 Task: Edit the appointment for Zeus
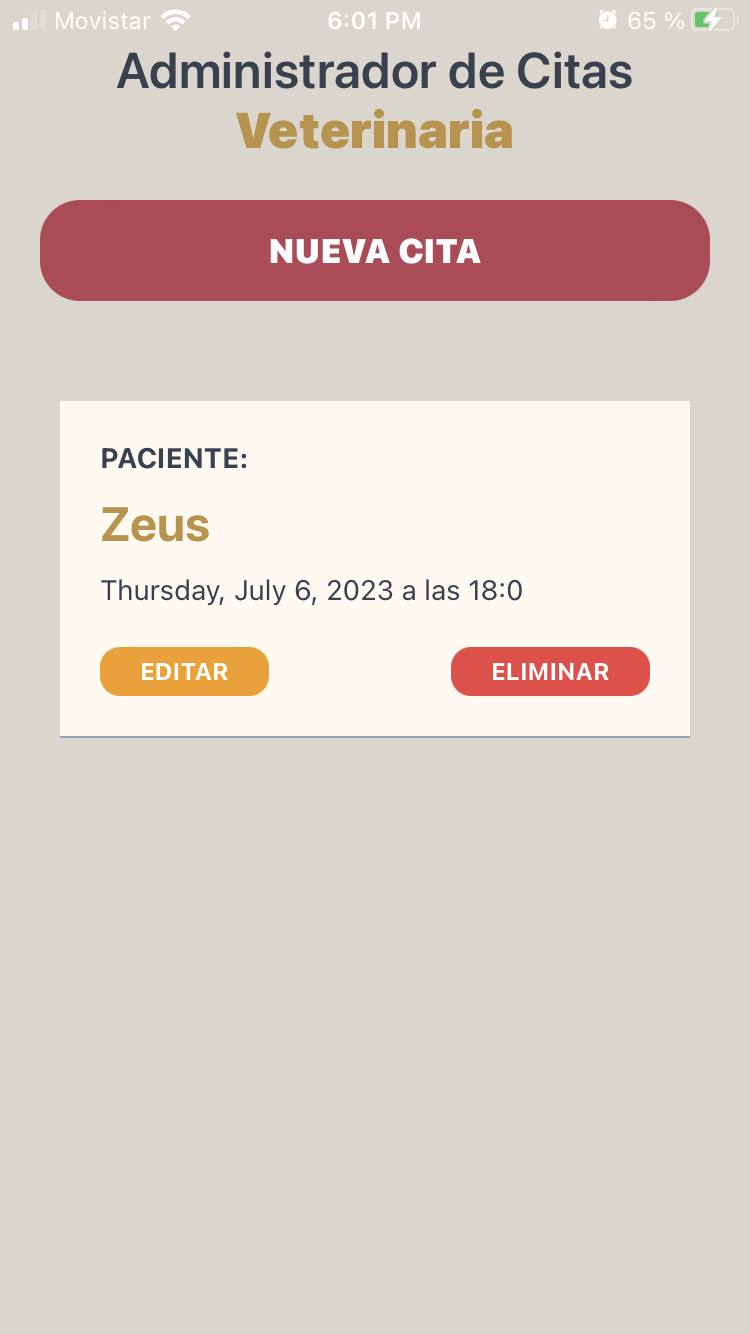click(184, 671)
